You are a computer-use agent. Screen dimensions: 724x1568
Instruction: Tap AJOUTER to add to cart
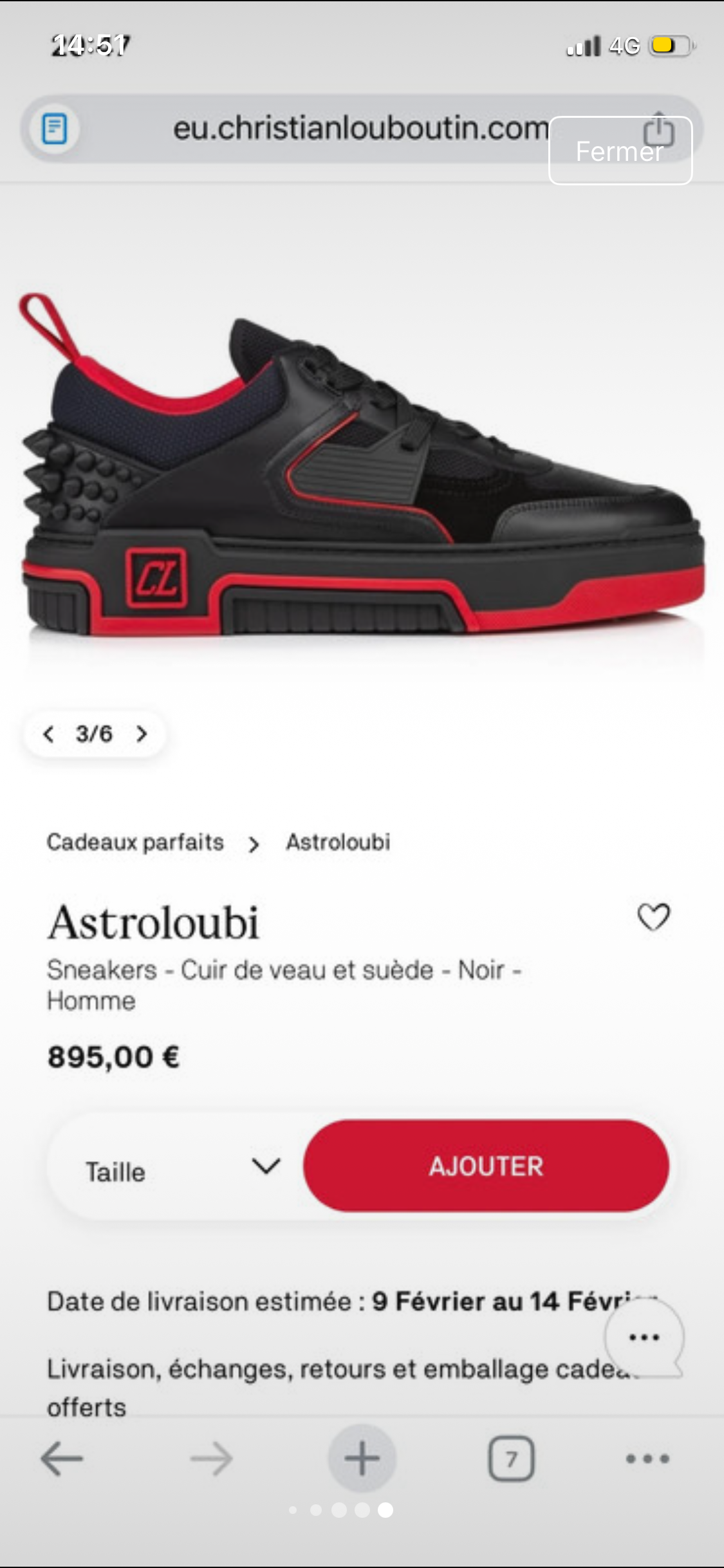486,1166
